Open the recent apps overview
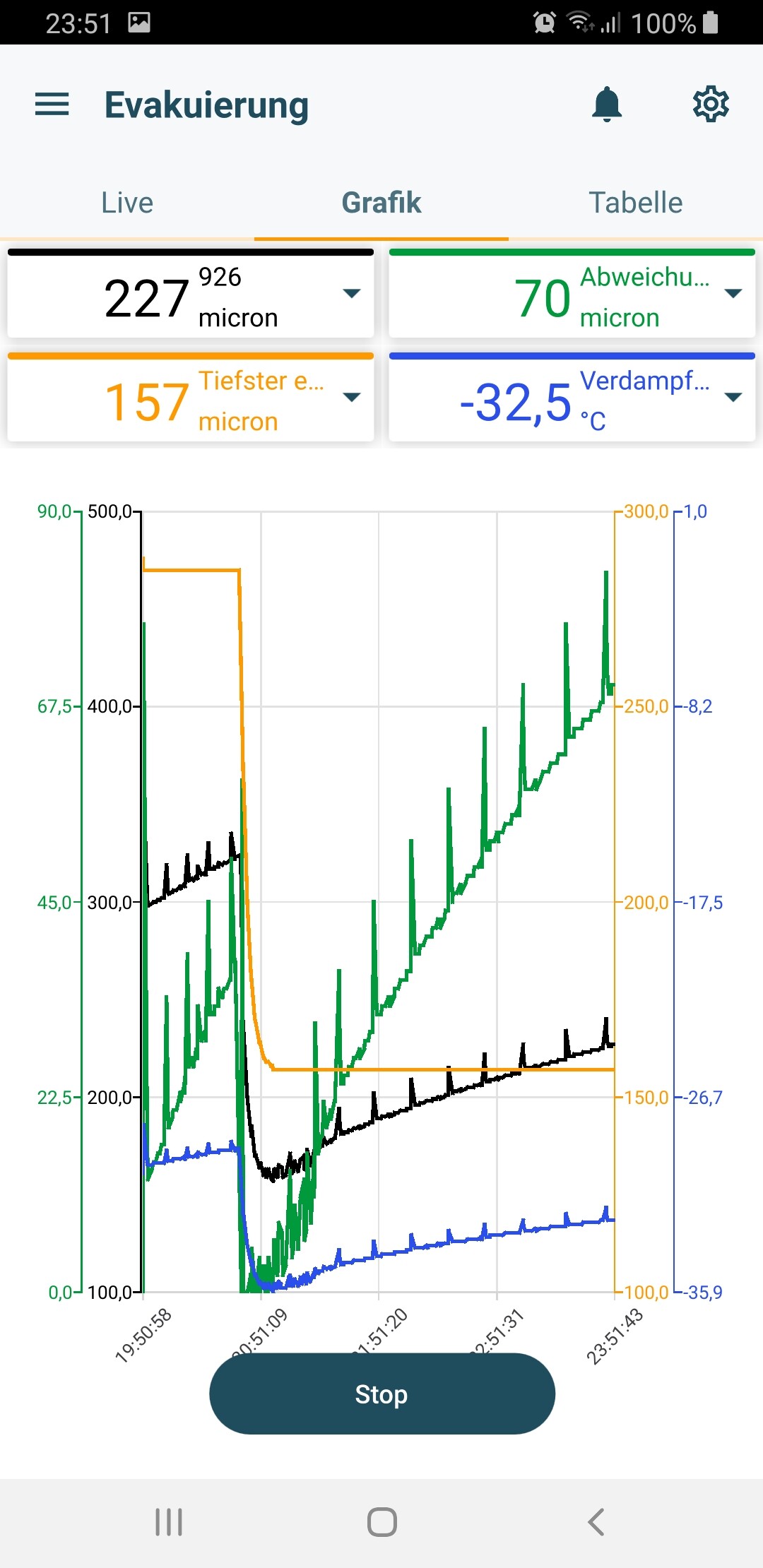The width and height of the screenshot is (763, 1568). [169, 1521]
